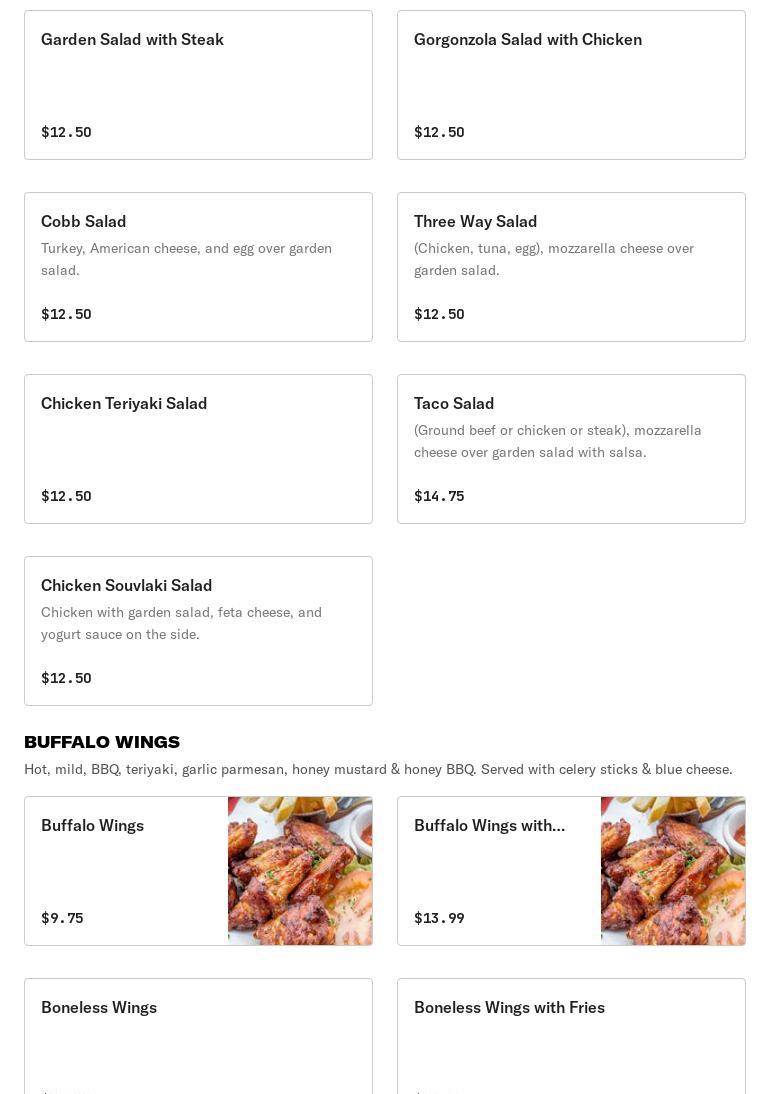Open Boneless Wings with Fries
Image resolution: width=770 pixels, height=1094 pixels.
[571, 1035]
